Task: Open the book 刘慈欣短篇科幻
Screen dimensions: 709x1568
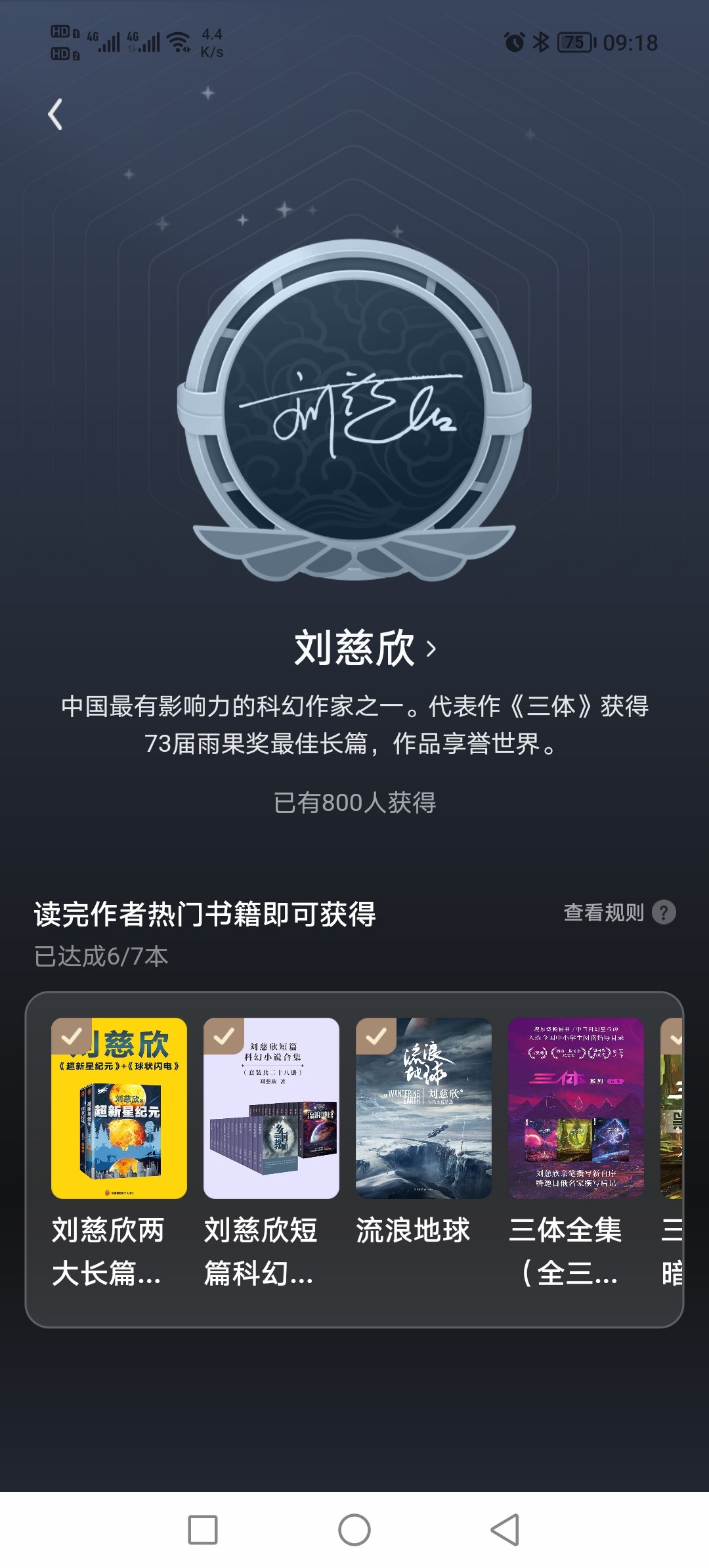Action: pos(271,1152)
